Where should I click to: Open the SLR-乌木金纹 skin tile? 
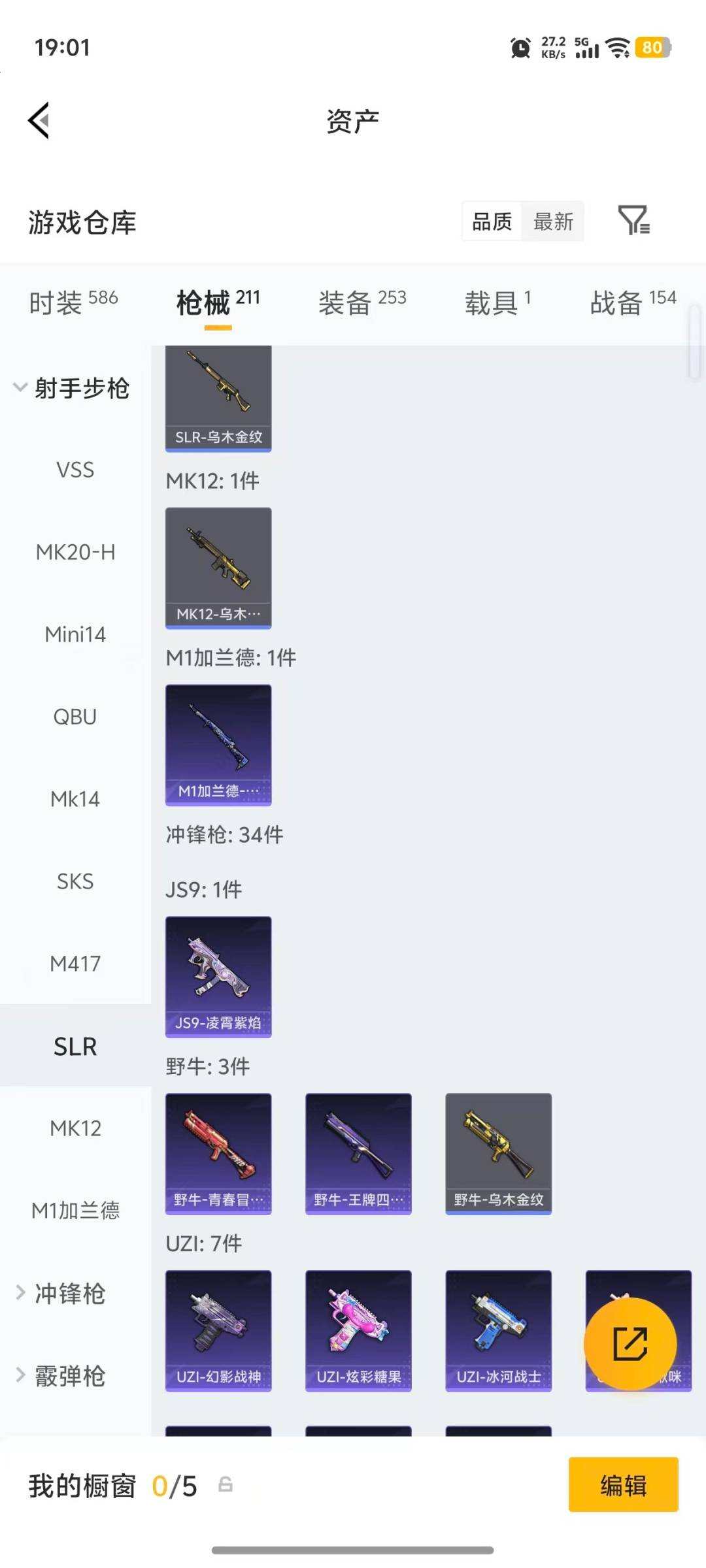click(x=218, y=399)
